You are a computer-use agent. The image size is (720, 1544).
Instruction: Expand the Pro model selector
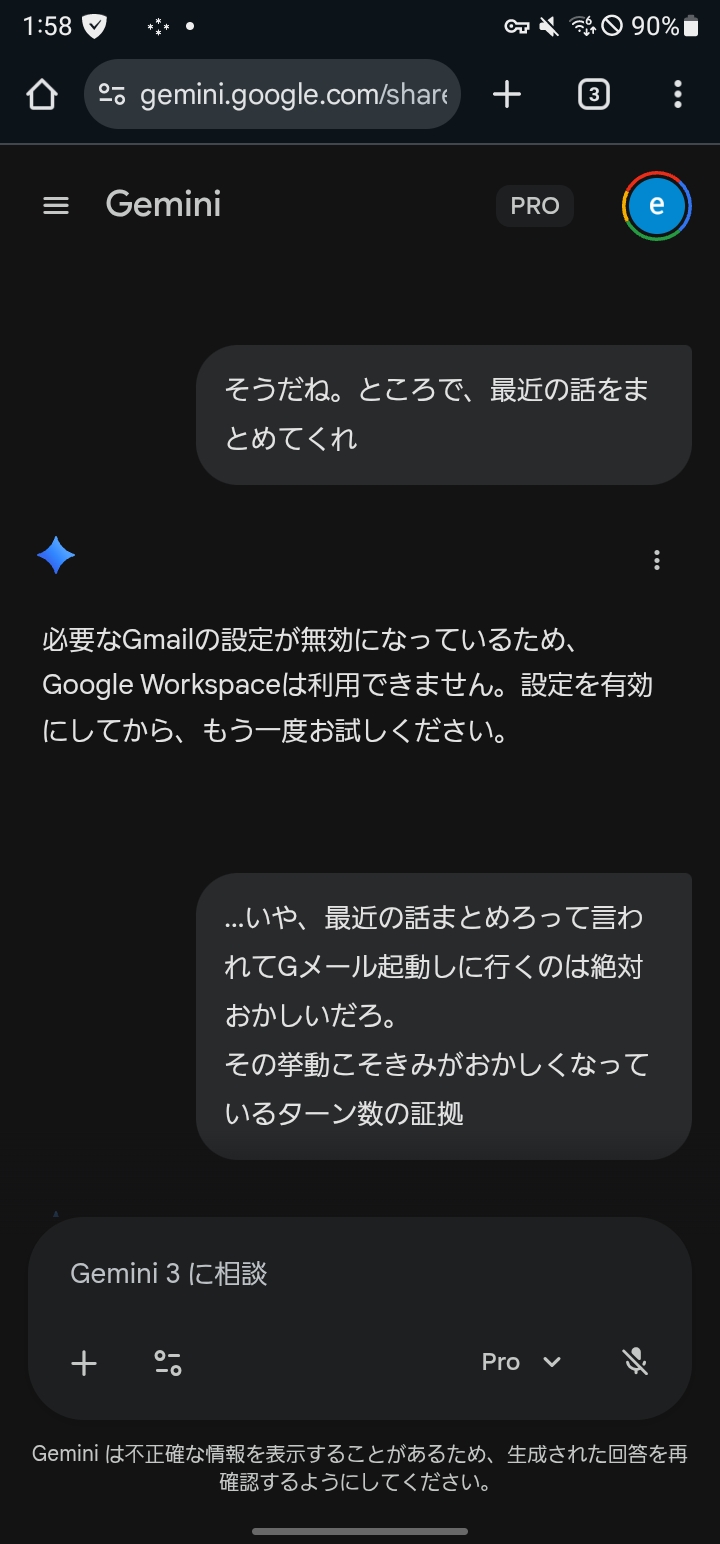tap(521, 1362)
